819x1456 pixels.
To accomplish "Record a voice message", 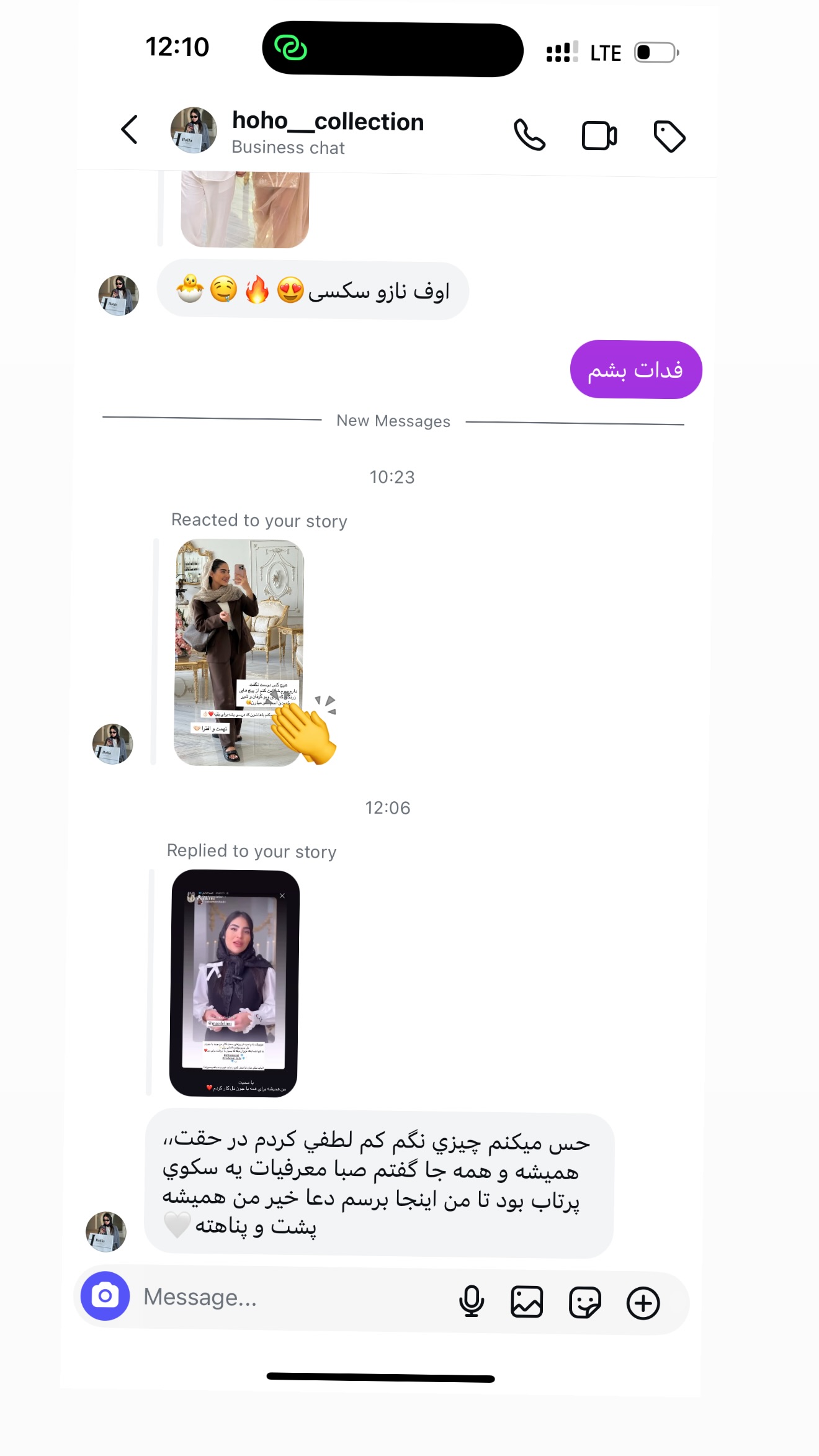I will (x=472, y=1301).
